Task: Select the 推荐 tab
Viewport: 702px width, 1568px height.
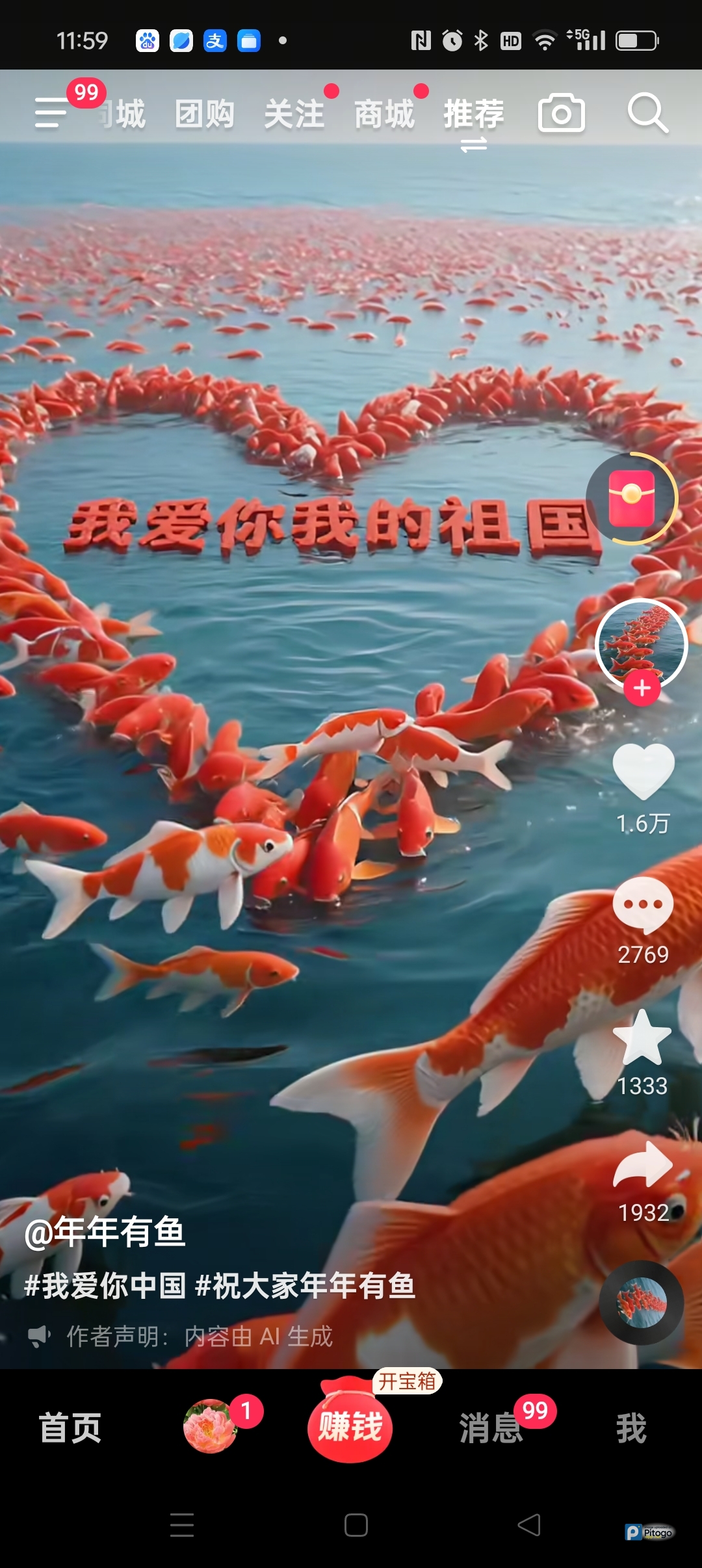Action: [474, 114]
